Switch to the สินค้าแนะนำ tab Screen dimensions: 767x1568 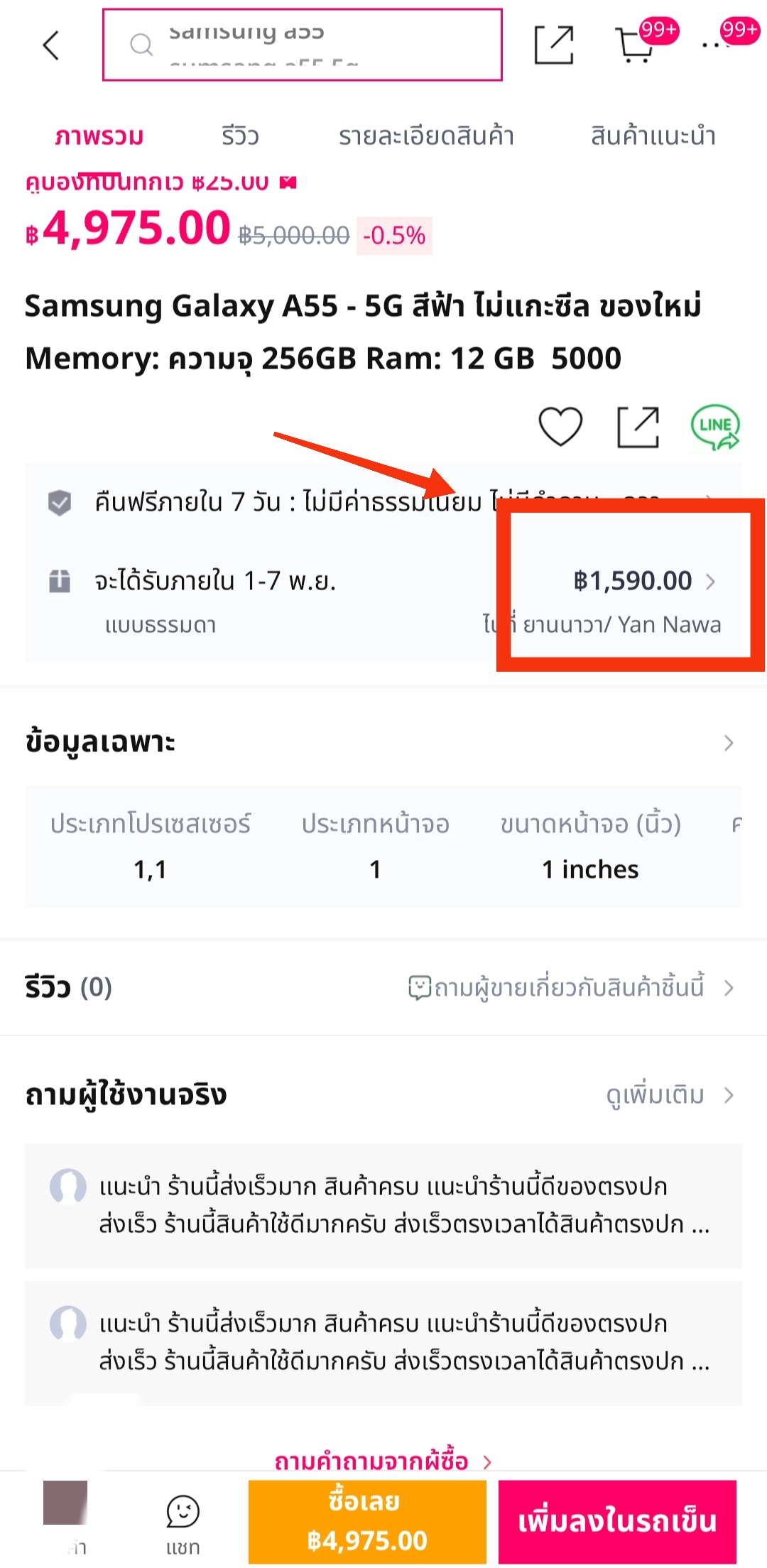(x=653, y=136)
